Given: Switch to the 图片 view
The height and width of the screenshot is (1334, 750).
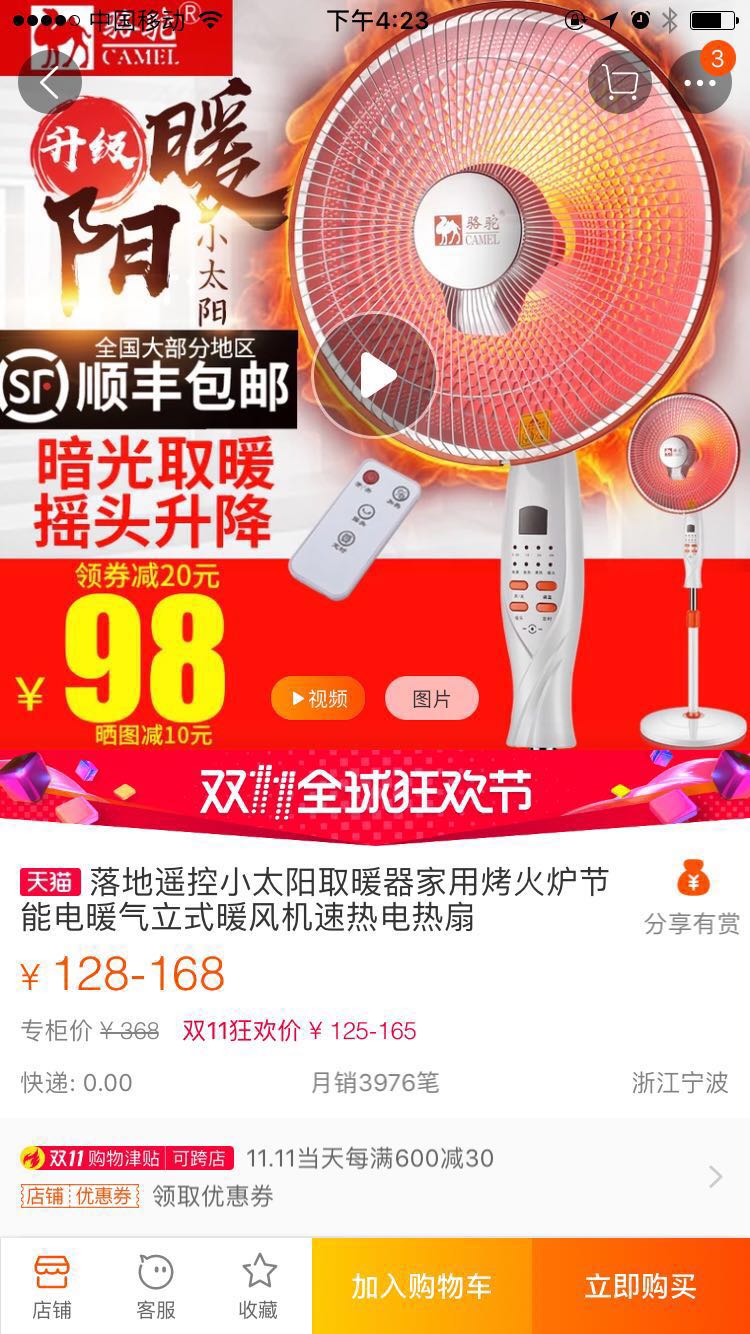Looking at the screenshot, I should click(x=432, y=699).
